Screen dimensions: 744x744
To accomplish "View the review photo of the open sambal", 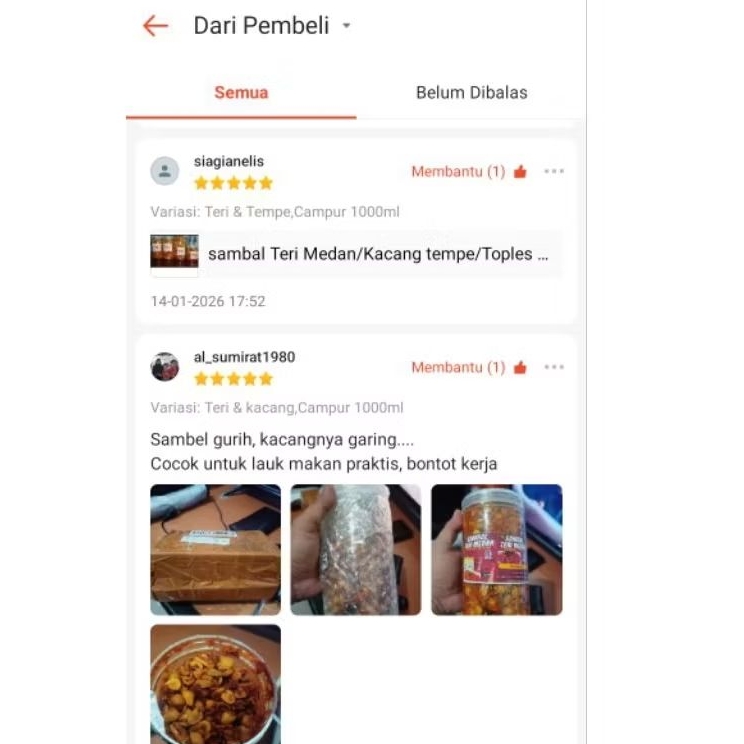I will tap(215, 684).
